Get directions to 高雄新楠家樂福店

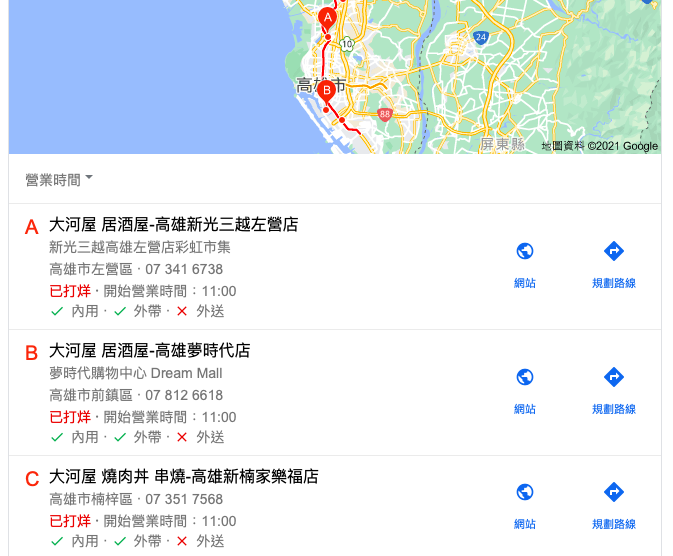pos(613,504)
